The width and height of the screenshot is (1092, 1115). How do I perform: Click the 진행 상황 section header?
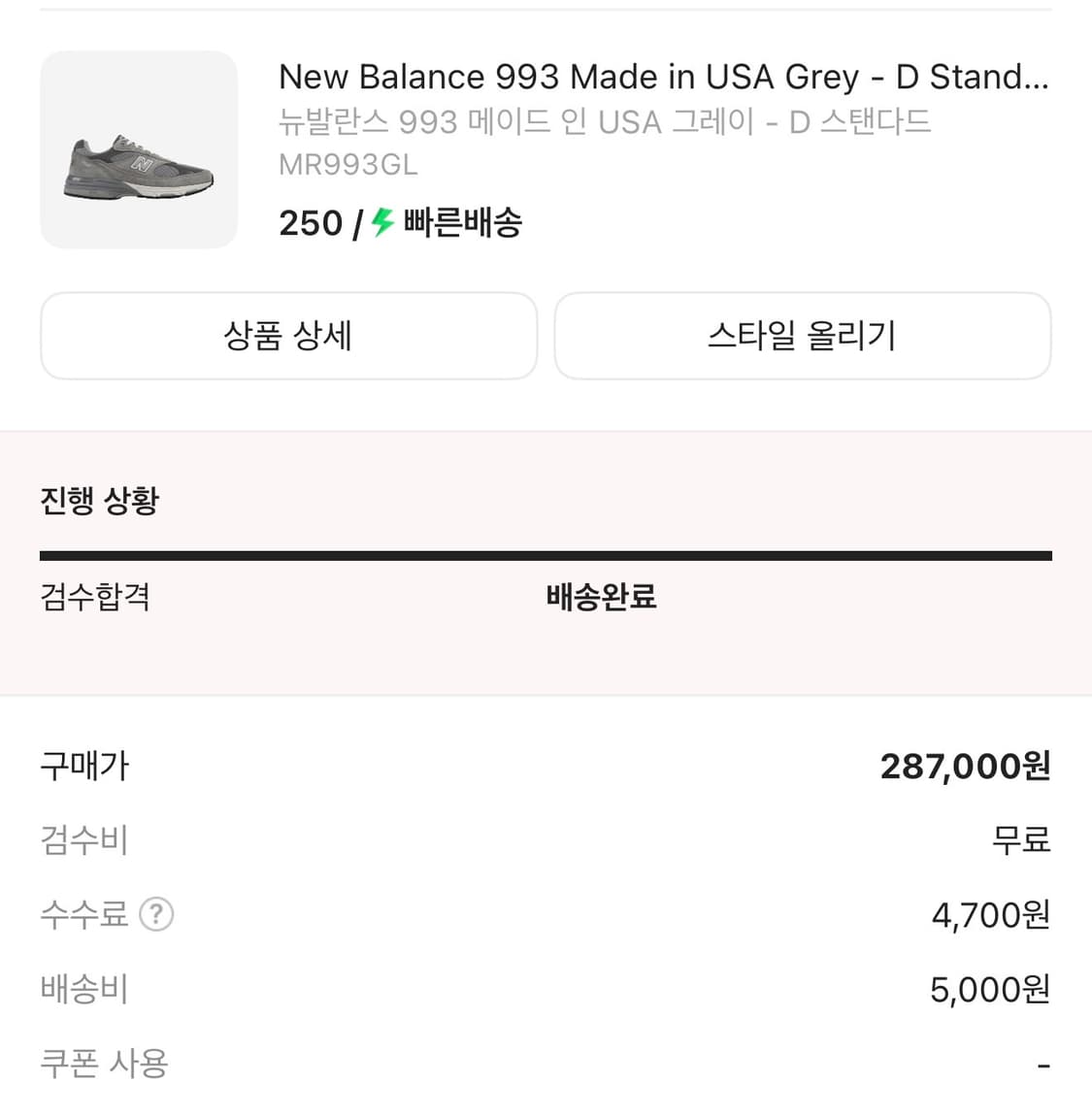(98, 500)
